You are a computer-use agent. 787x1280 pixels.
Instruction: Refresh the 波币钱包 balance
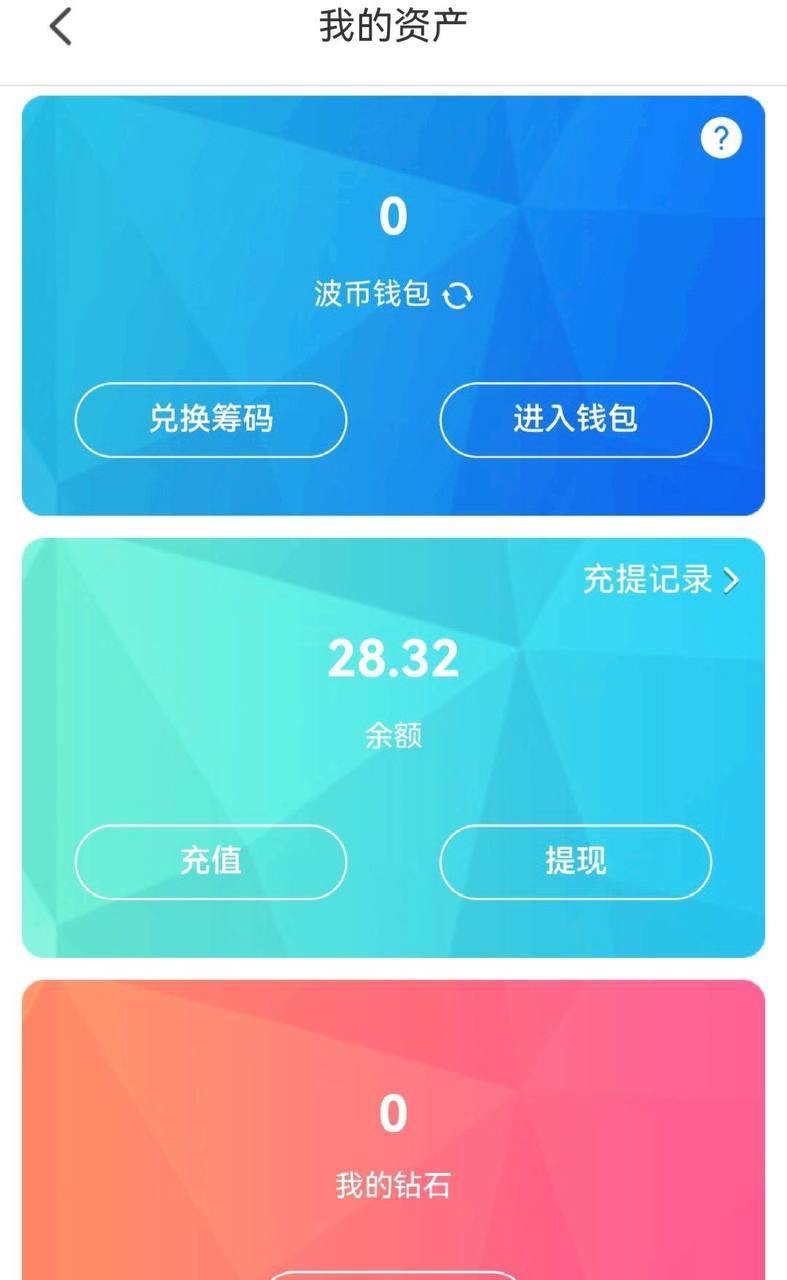(x=457, y=295)
